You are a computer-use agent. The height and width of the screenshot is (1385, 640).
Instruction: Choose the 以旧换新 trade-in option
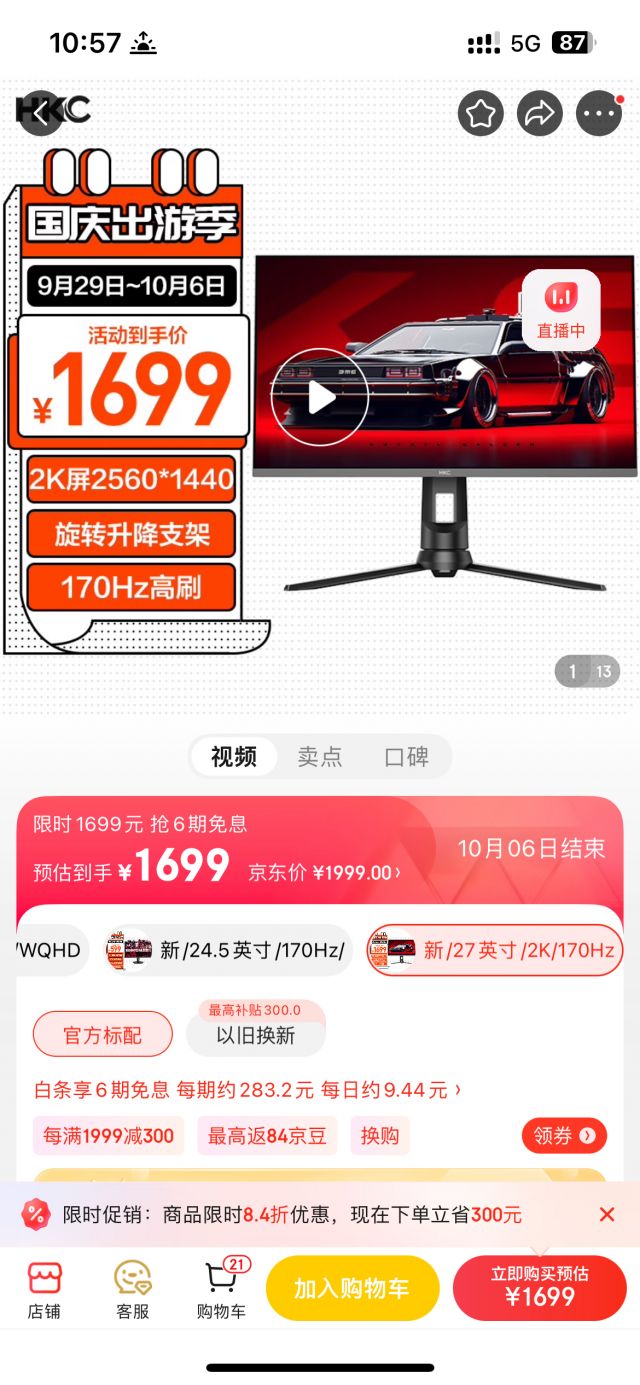coord(256,1035)
